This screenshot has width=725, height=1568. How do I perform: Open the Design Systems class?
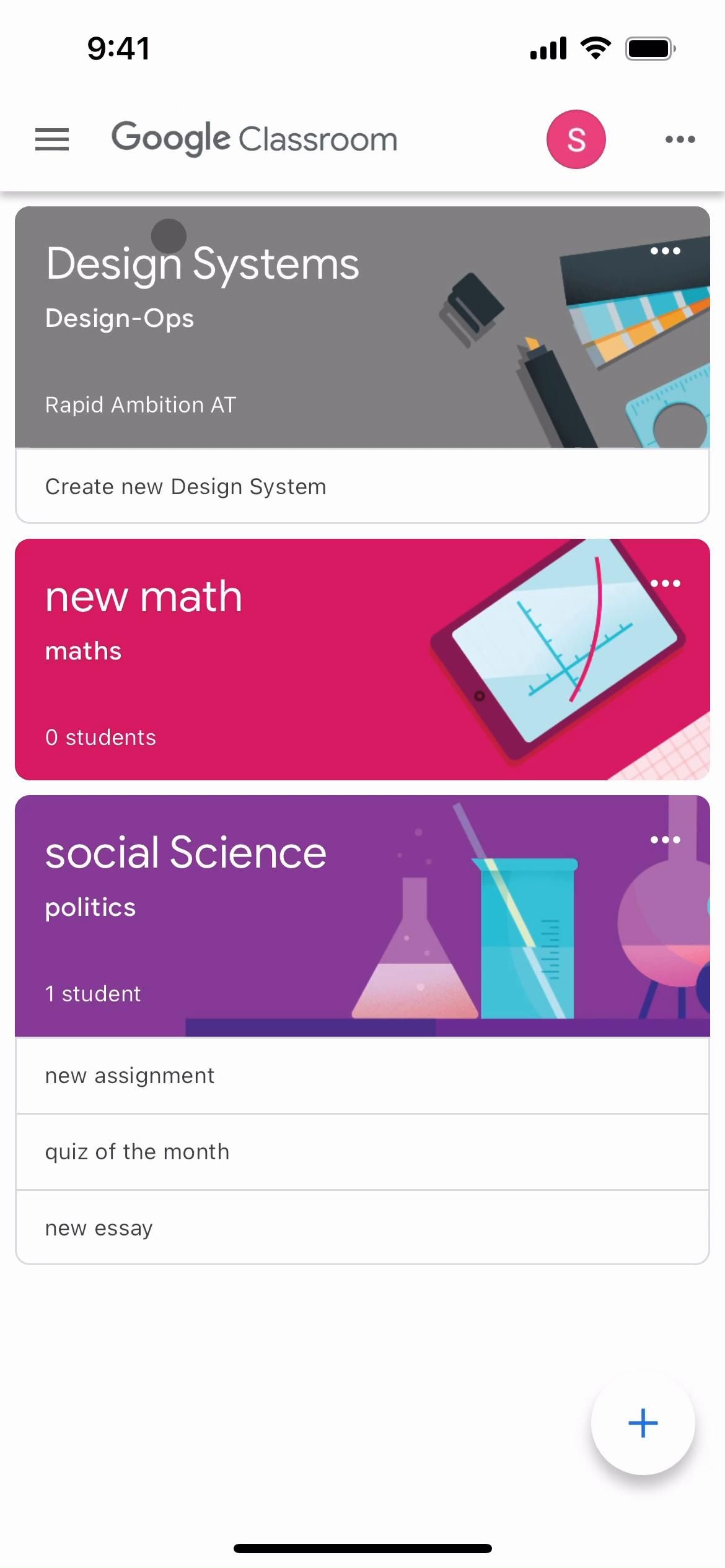pyautogui.click(x=202, y=264)
